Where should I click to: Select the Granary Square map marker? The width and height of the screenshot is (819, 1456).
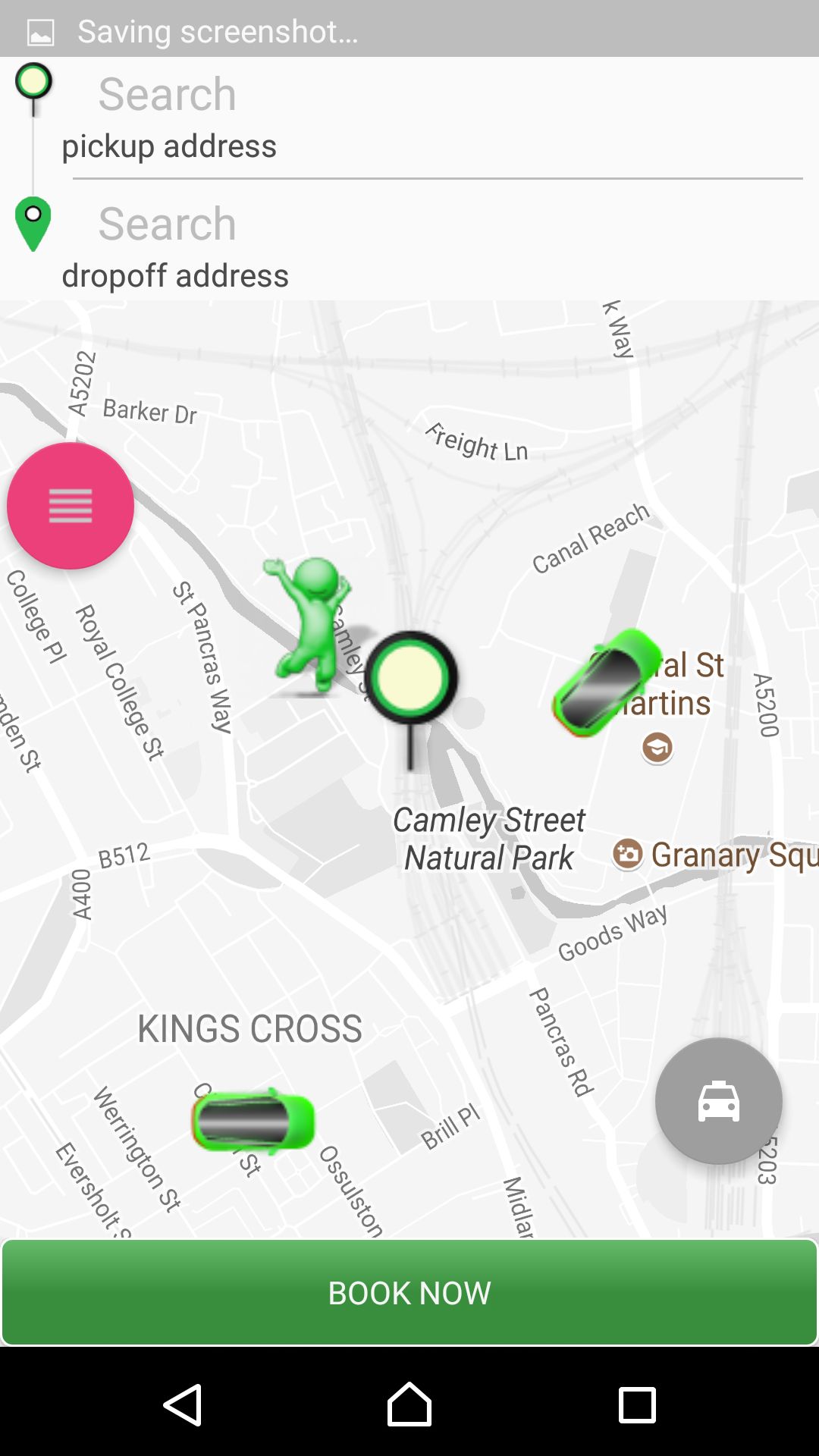tap(628, 855)
